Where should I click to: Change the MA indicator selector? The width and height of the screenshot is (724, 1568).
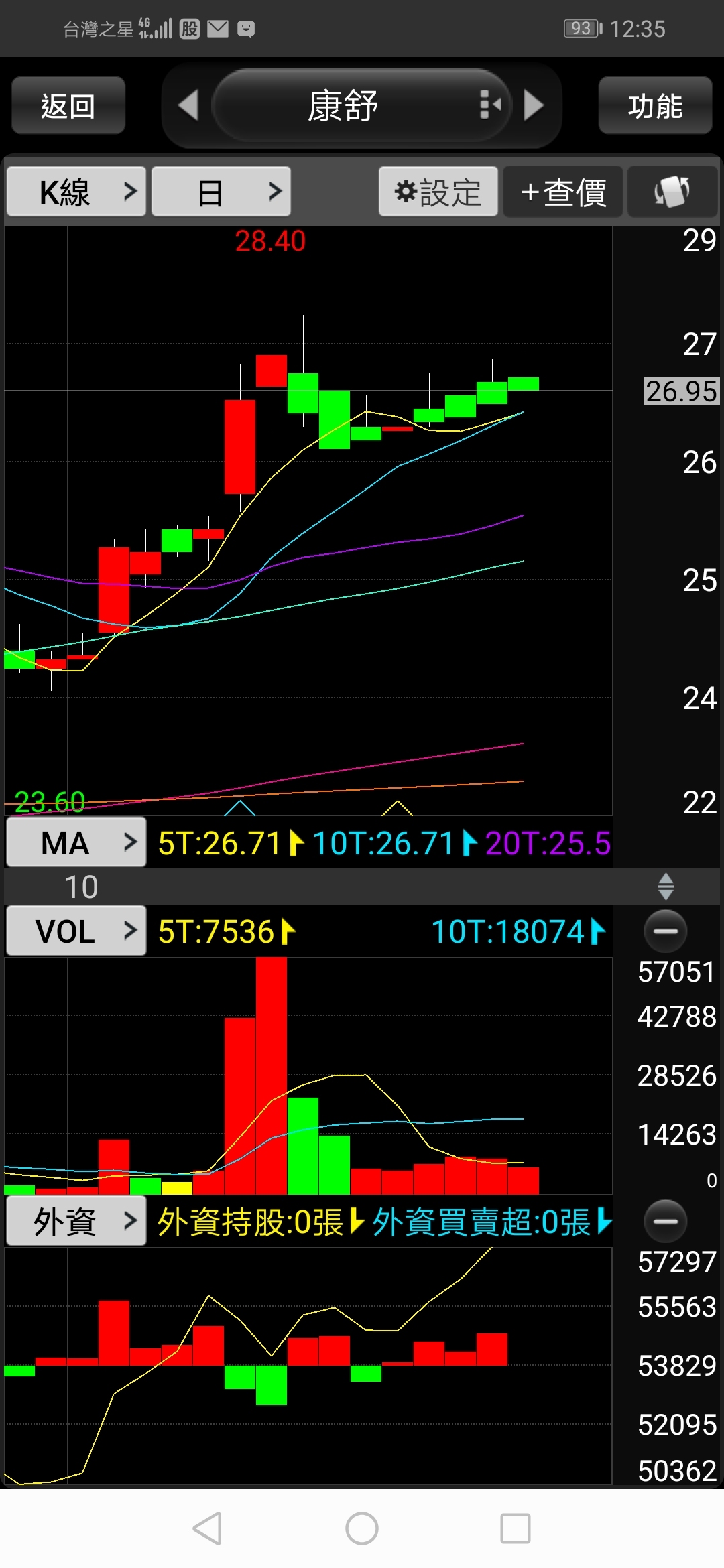pyautogui.click(x=76, y=843)
